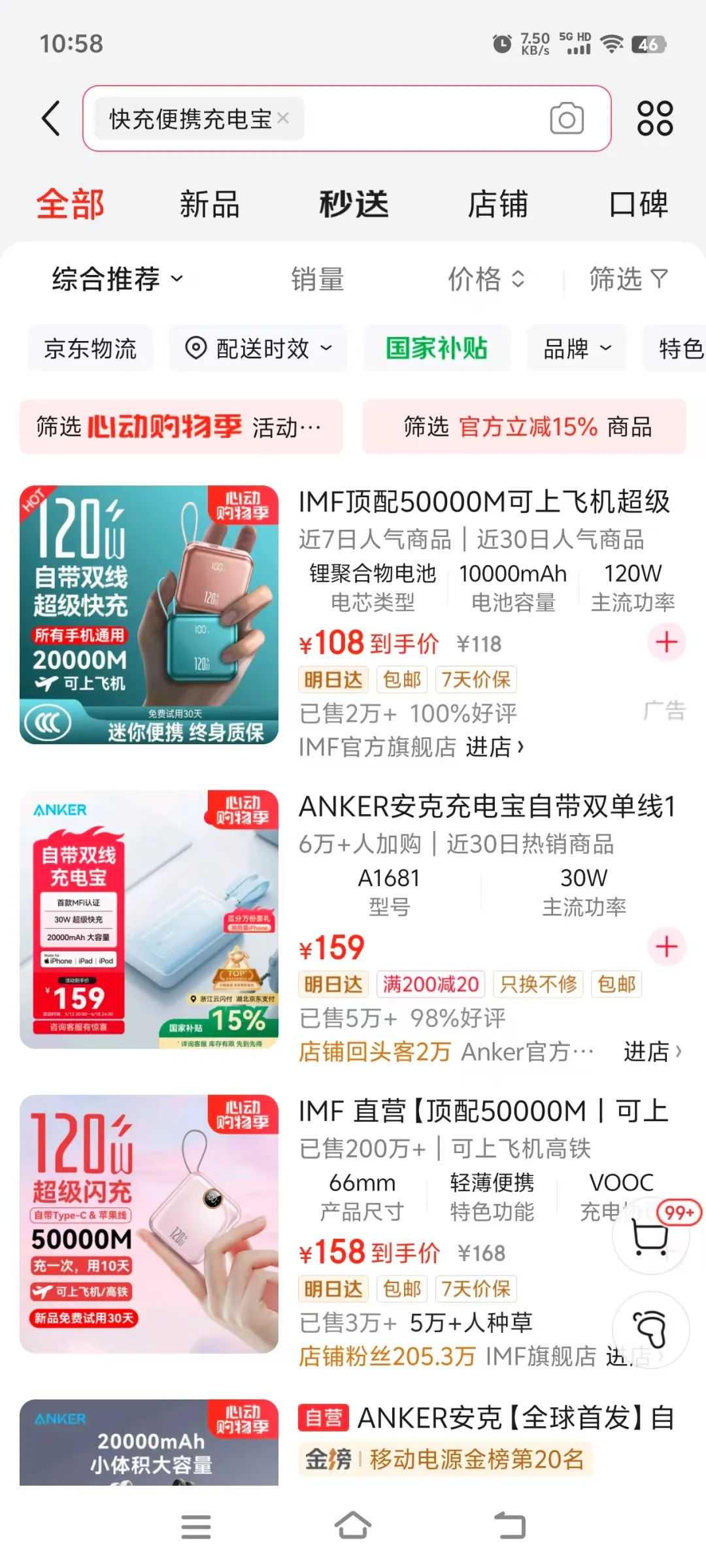The image size is (706, 1568).
Task: Filter 官方立减15% products
Action: pos(524,427)
